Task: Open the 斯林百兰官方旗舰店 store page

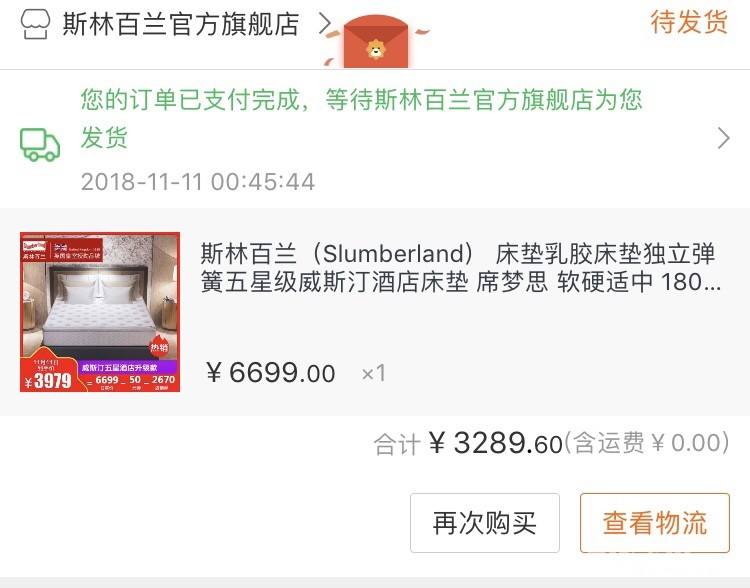Action: point(180,24)
